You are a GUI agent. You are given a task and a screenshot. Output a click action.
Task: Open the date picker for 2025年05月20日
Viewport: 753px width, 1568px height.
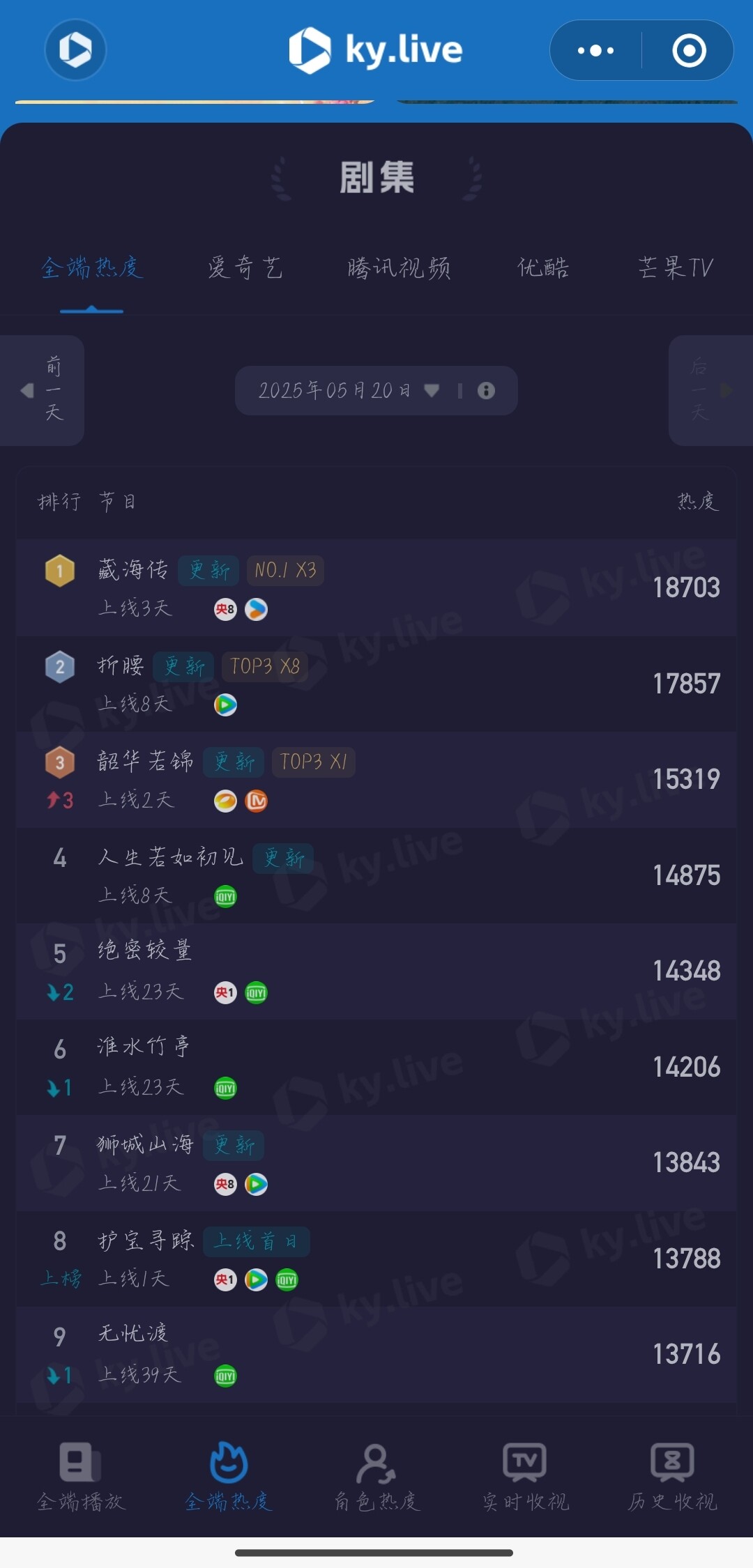347,390
